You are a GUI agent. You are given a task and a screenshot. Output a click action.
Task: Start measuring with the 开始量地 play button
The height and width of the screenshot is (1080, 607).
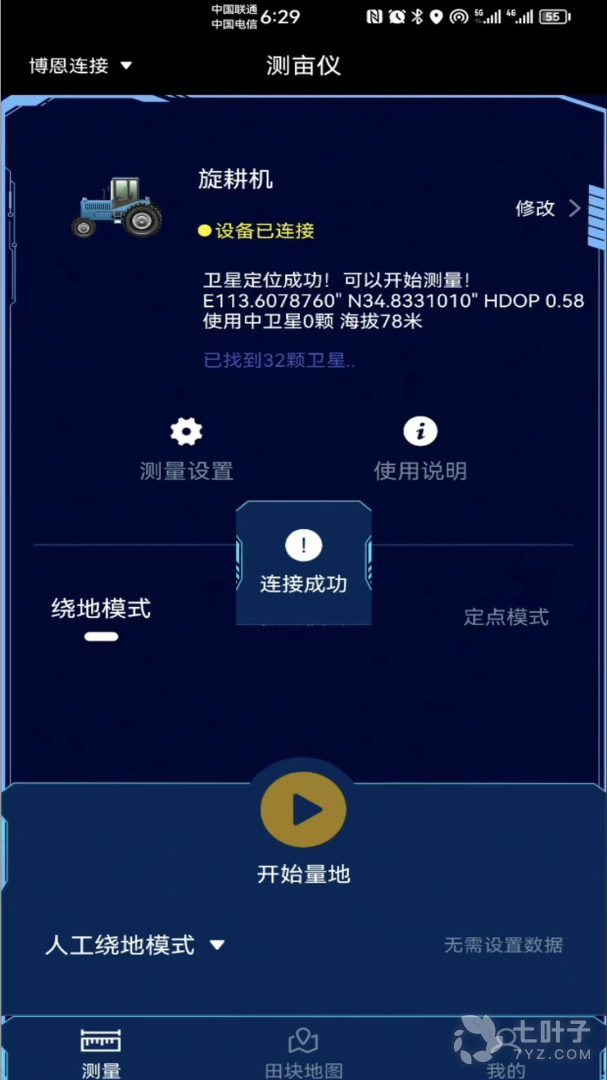tap(303, 810)
